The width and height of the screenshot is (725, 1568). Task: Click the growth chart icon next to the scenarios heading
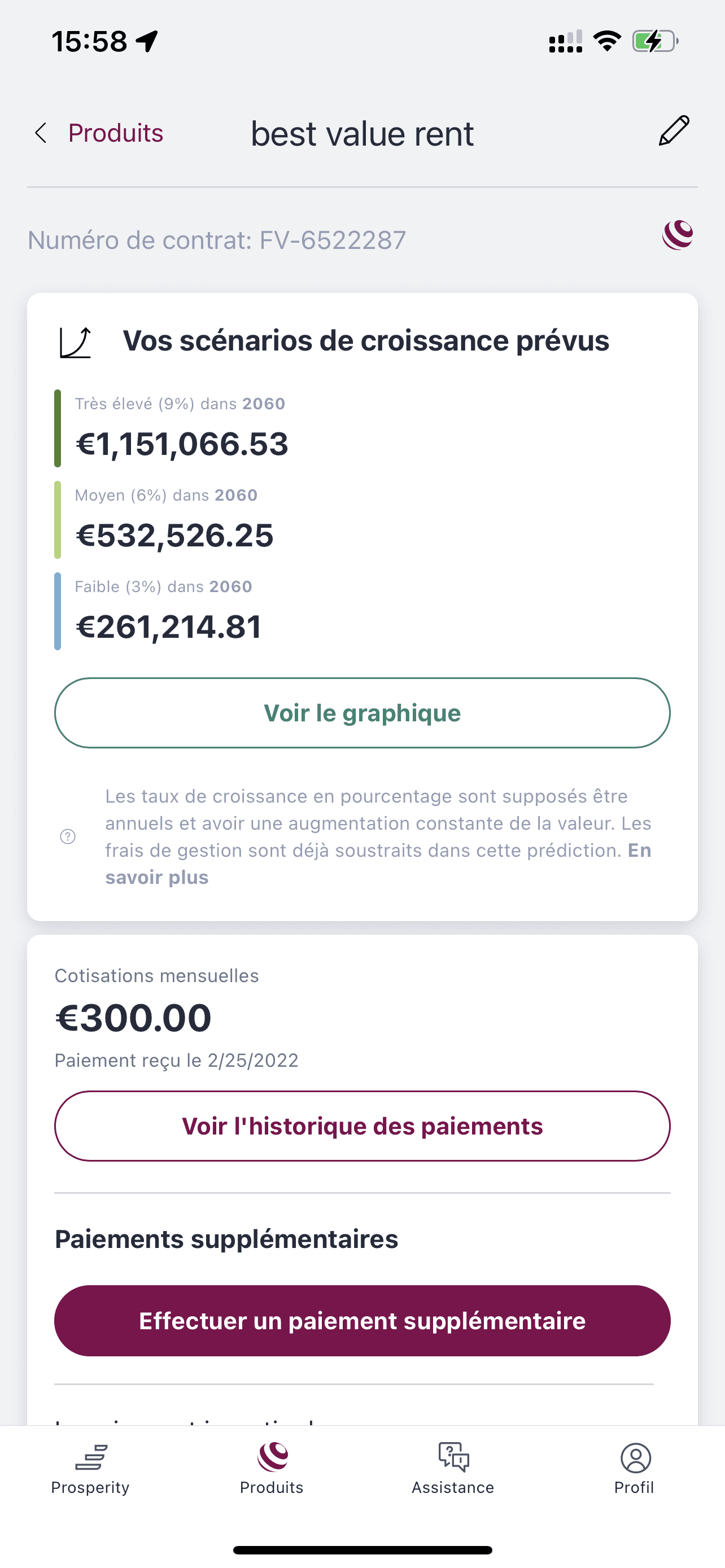pyautogui.click(x=77, y=341)
